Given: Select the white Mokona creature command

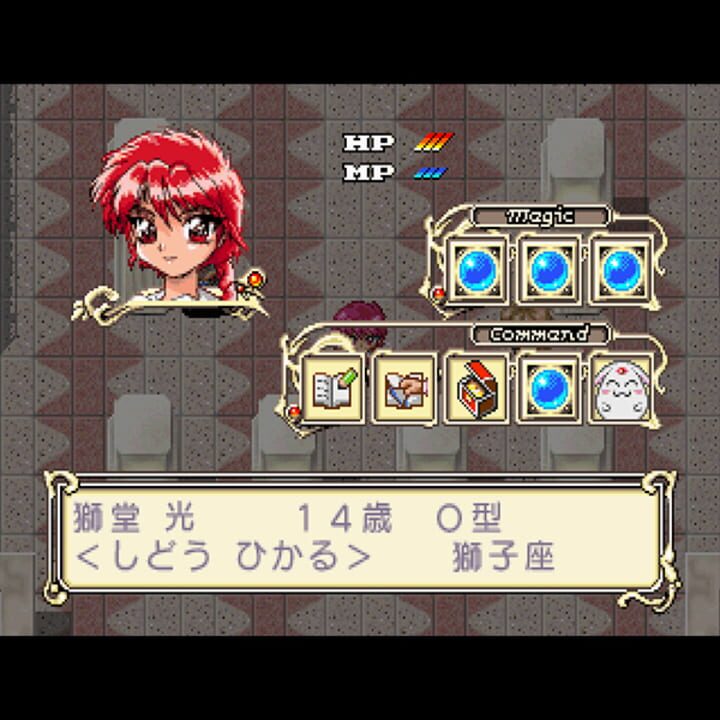Looking at the screenshot, I should click(618, 388).
